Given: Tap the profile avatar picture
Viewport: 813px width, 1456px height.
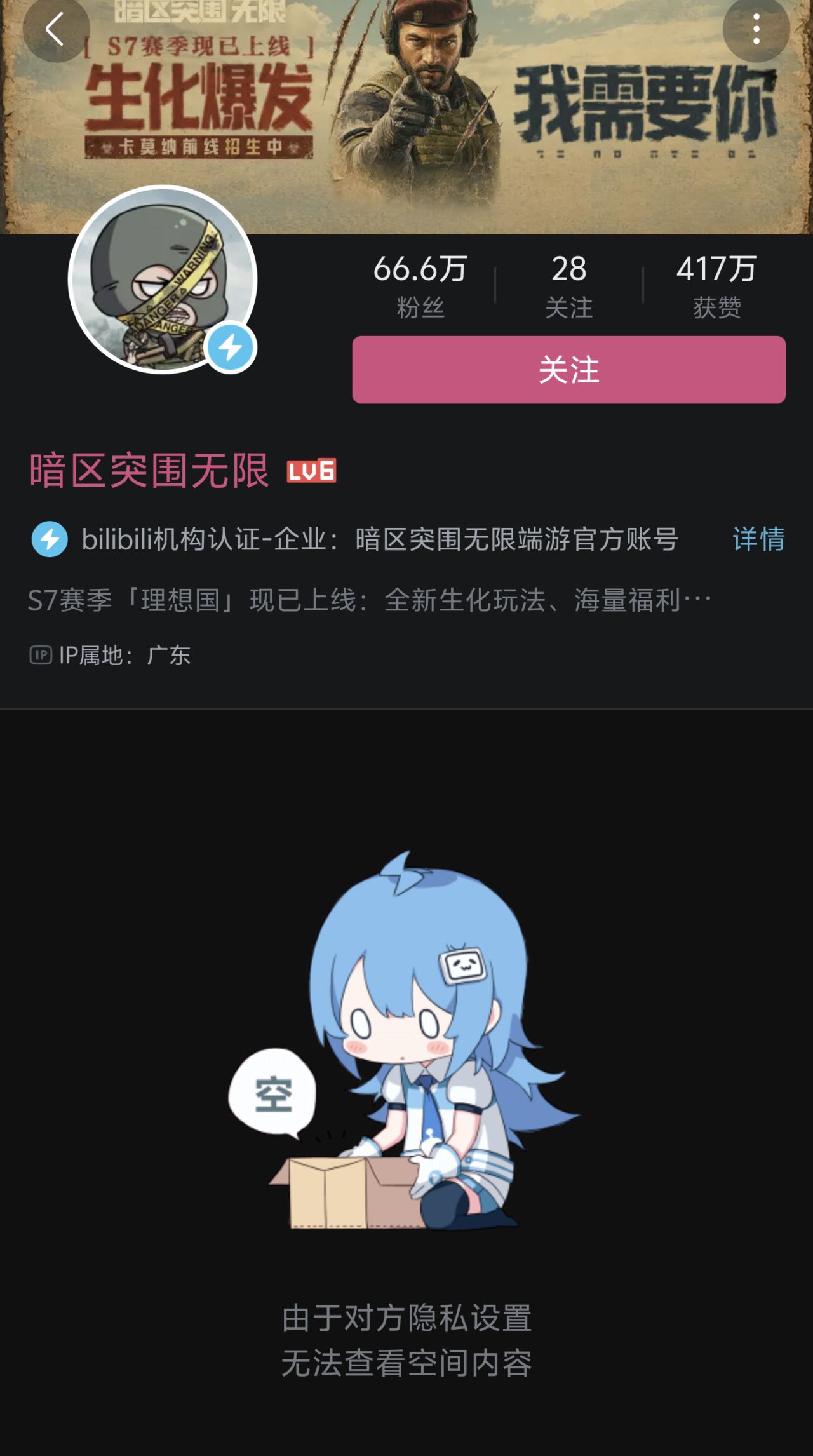Looking at the screenshot, I should 163,280.
